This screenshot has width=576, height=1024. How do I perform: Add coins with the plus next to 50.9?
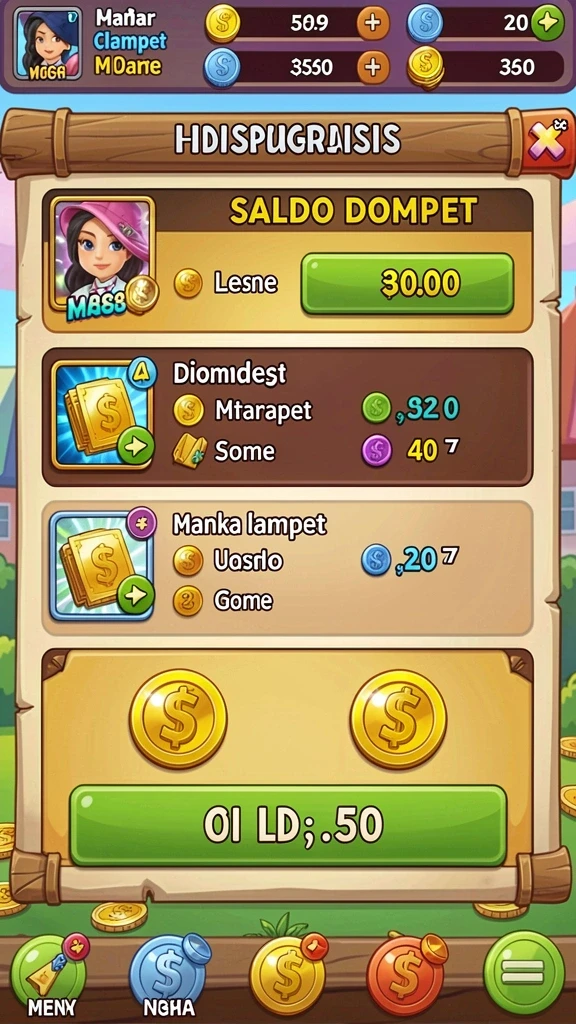tap(373, 24)
